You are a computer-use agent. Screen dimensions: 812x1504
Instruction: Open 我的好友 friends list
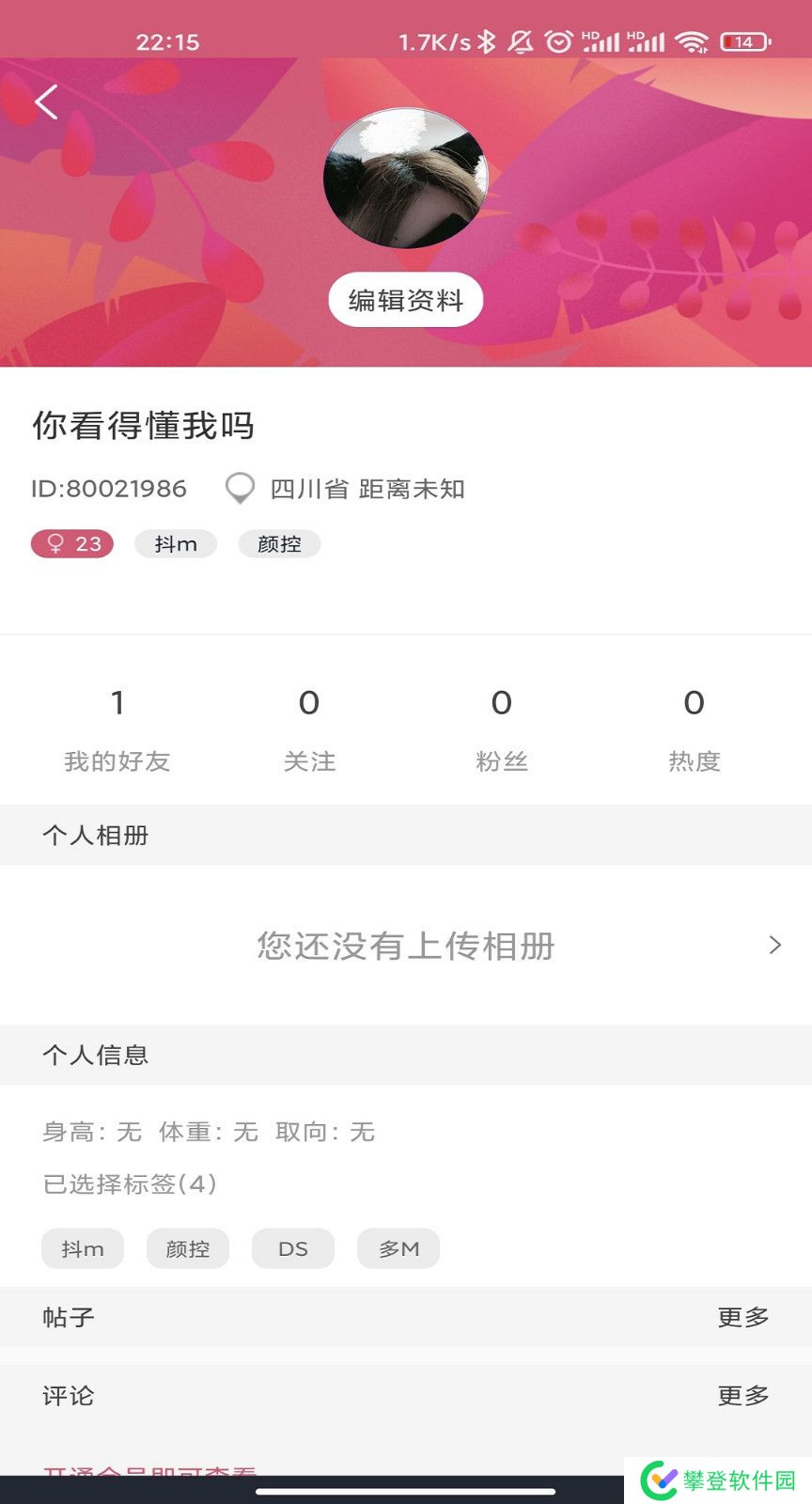pyautogui.click(x=117, y=729)
